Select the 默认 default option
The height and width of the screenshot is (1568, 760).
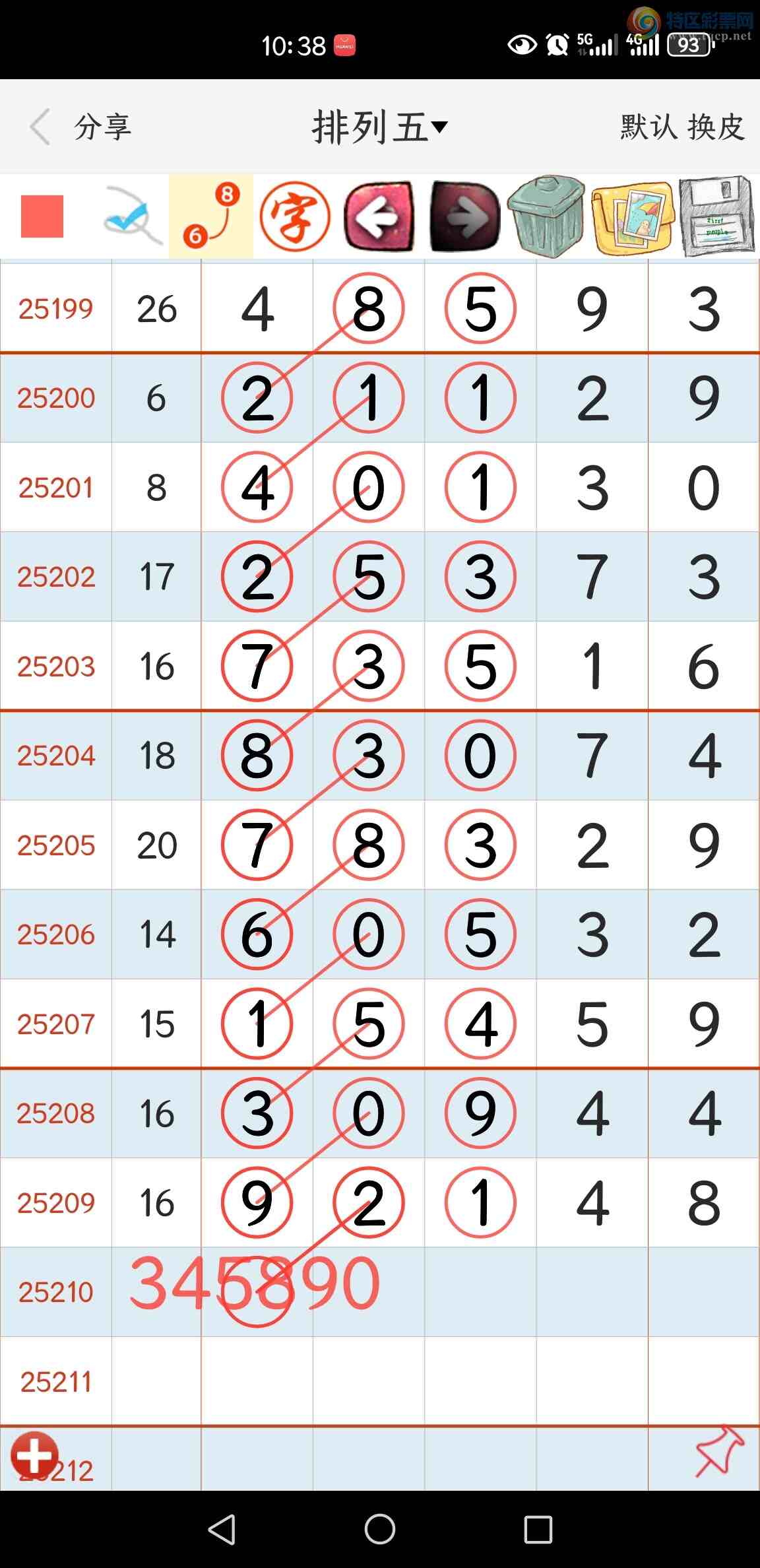649,127
